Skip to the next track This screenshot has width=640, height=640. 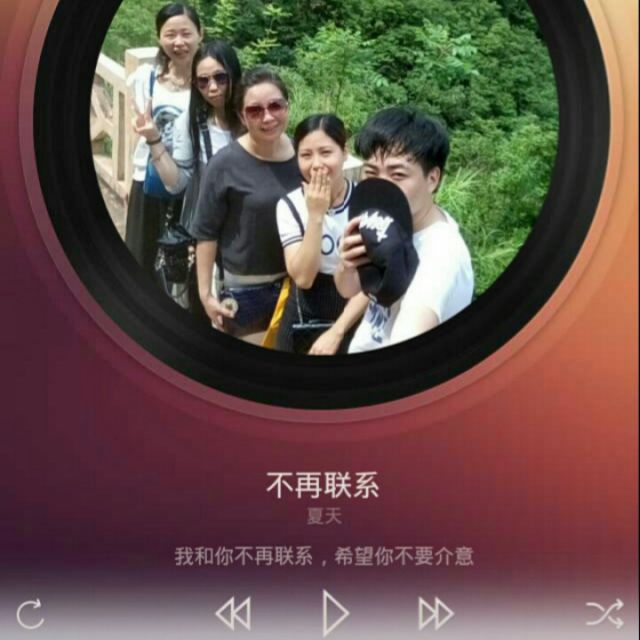tap(435, 613)
